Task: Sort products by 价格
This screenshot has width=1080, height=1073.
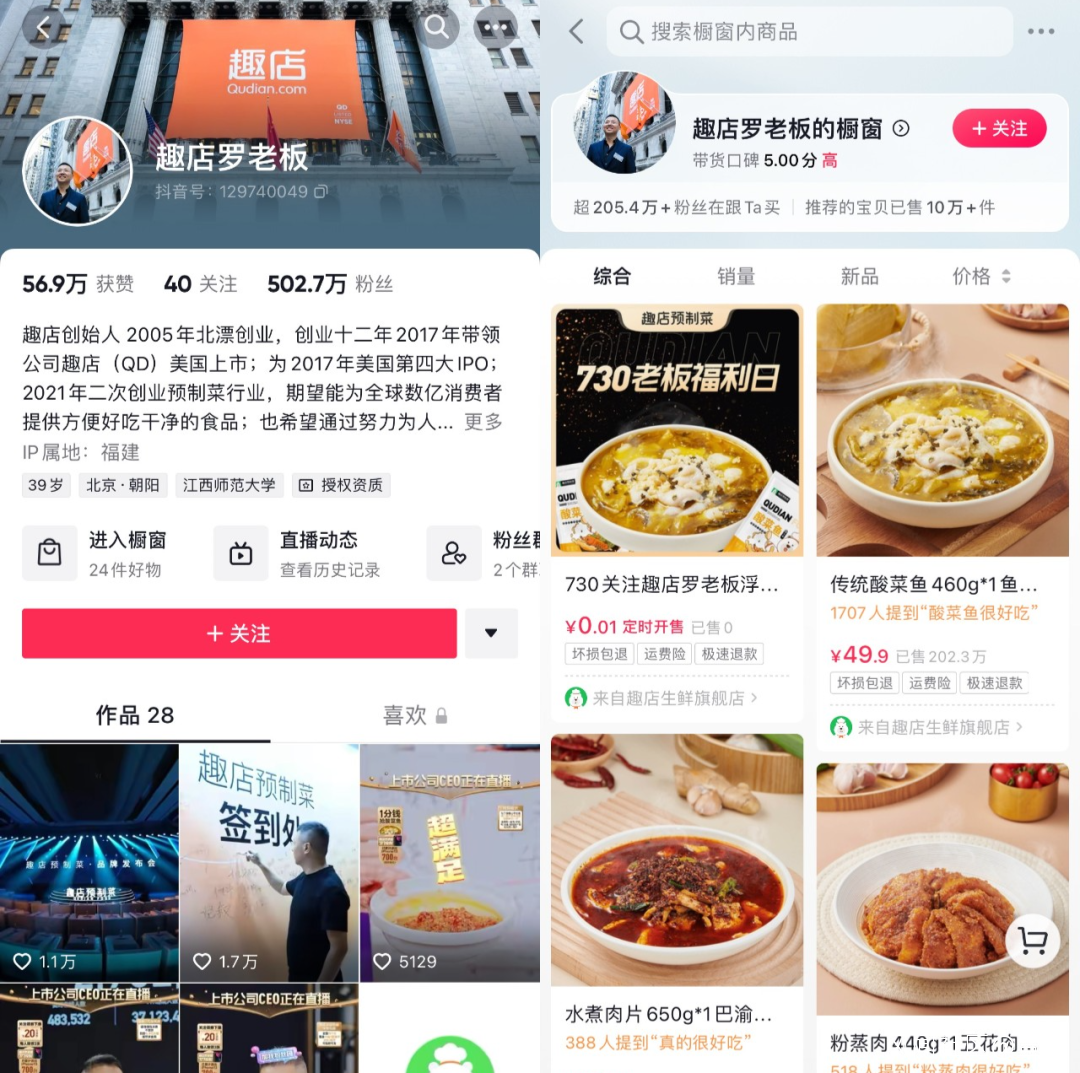Action: pos(980,277)
